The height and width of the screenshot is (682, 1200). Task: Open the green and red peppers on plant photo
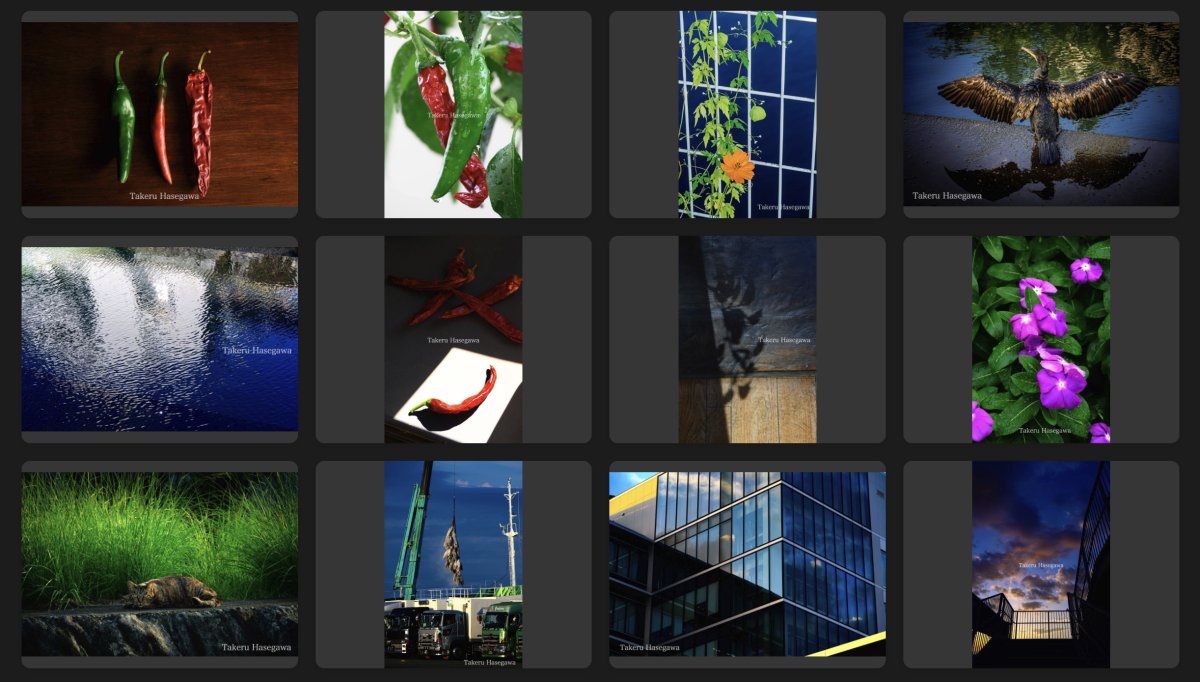point(453,114)
